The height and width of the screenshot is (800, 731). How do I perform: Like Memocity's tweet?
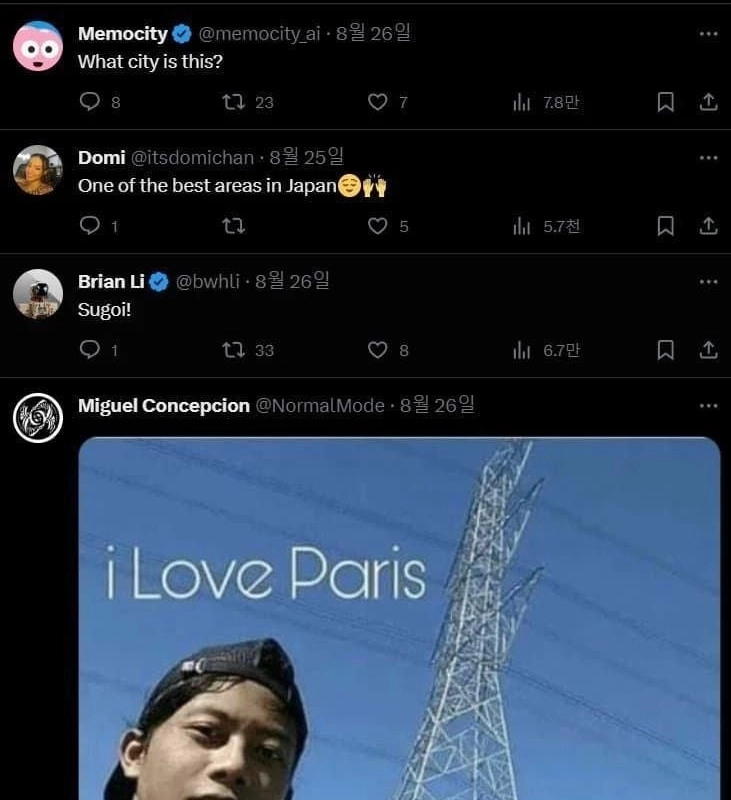pos(377,102)
